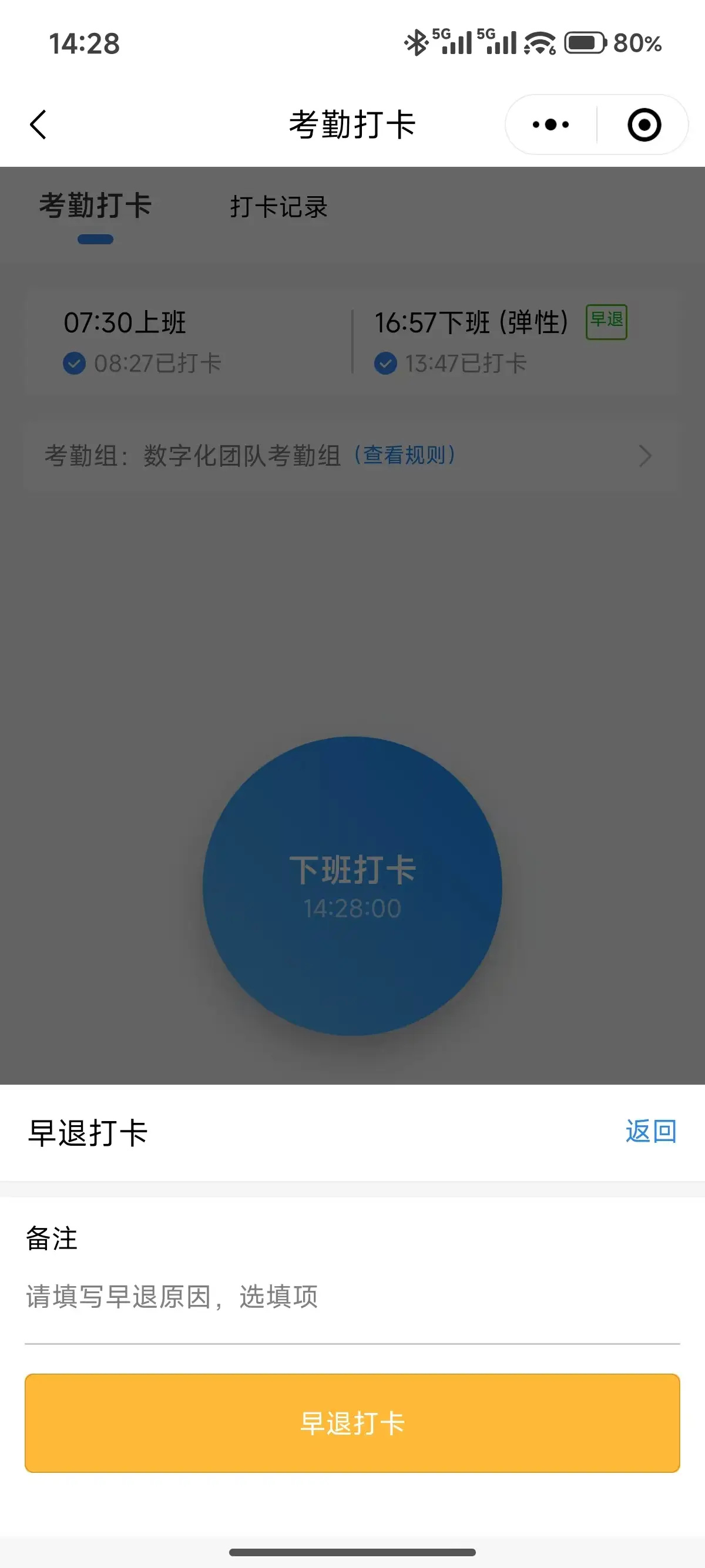Close the mini program via circle icon
Viewport: 705px width, 1568px height.
pos(643,125)
